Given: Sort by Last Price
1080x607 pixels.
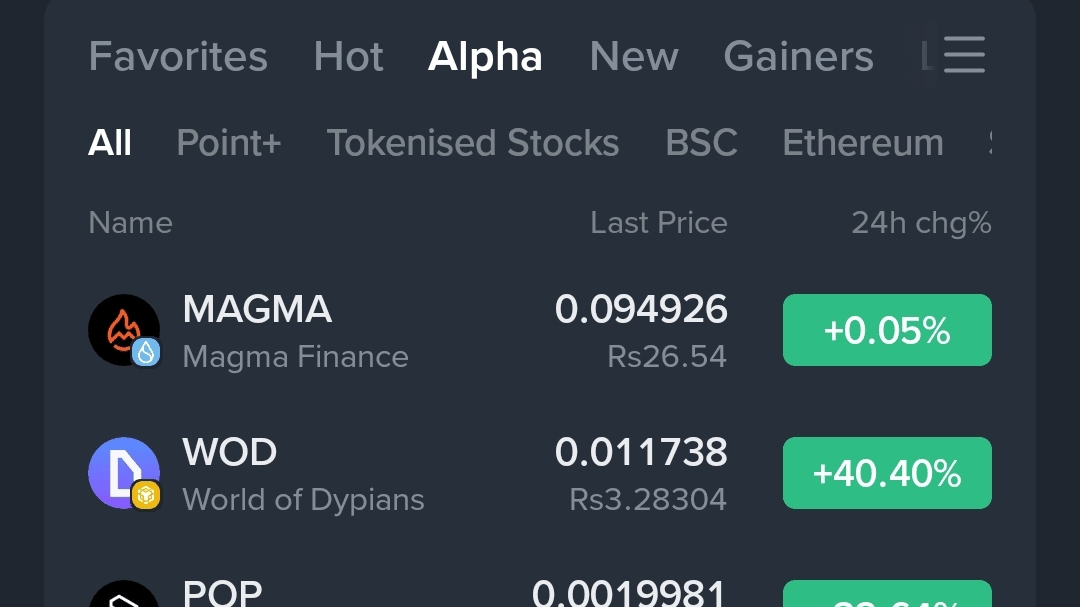Looking at the screenshot, I should click(x=658, y=222).
